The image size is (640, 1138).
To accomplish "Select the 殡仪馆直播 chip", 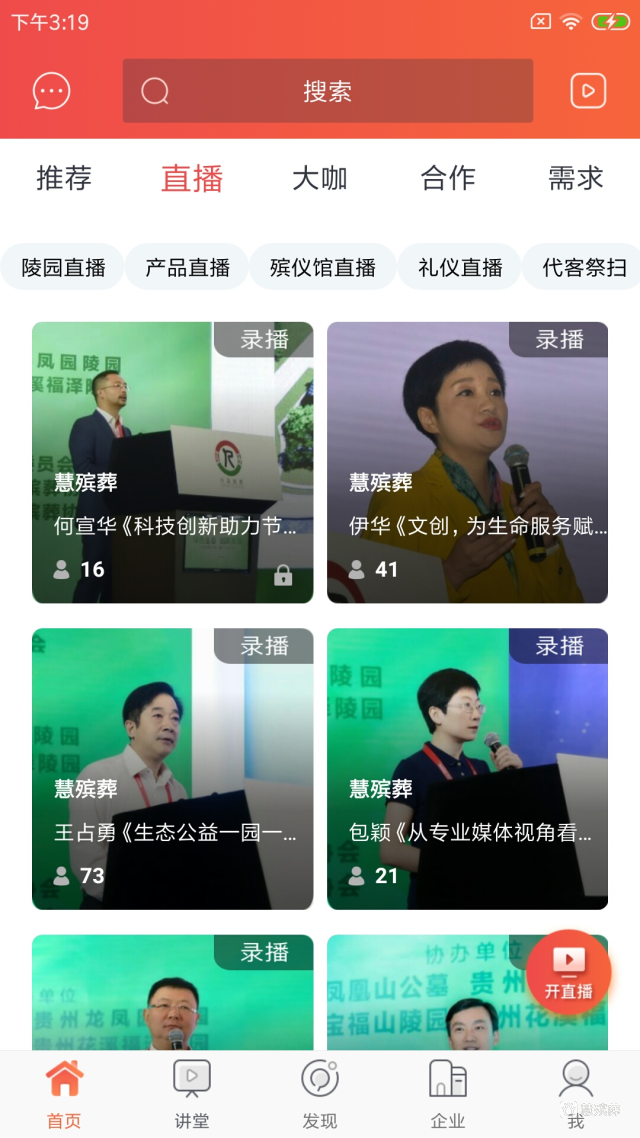I will [323, 267].
